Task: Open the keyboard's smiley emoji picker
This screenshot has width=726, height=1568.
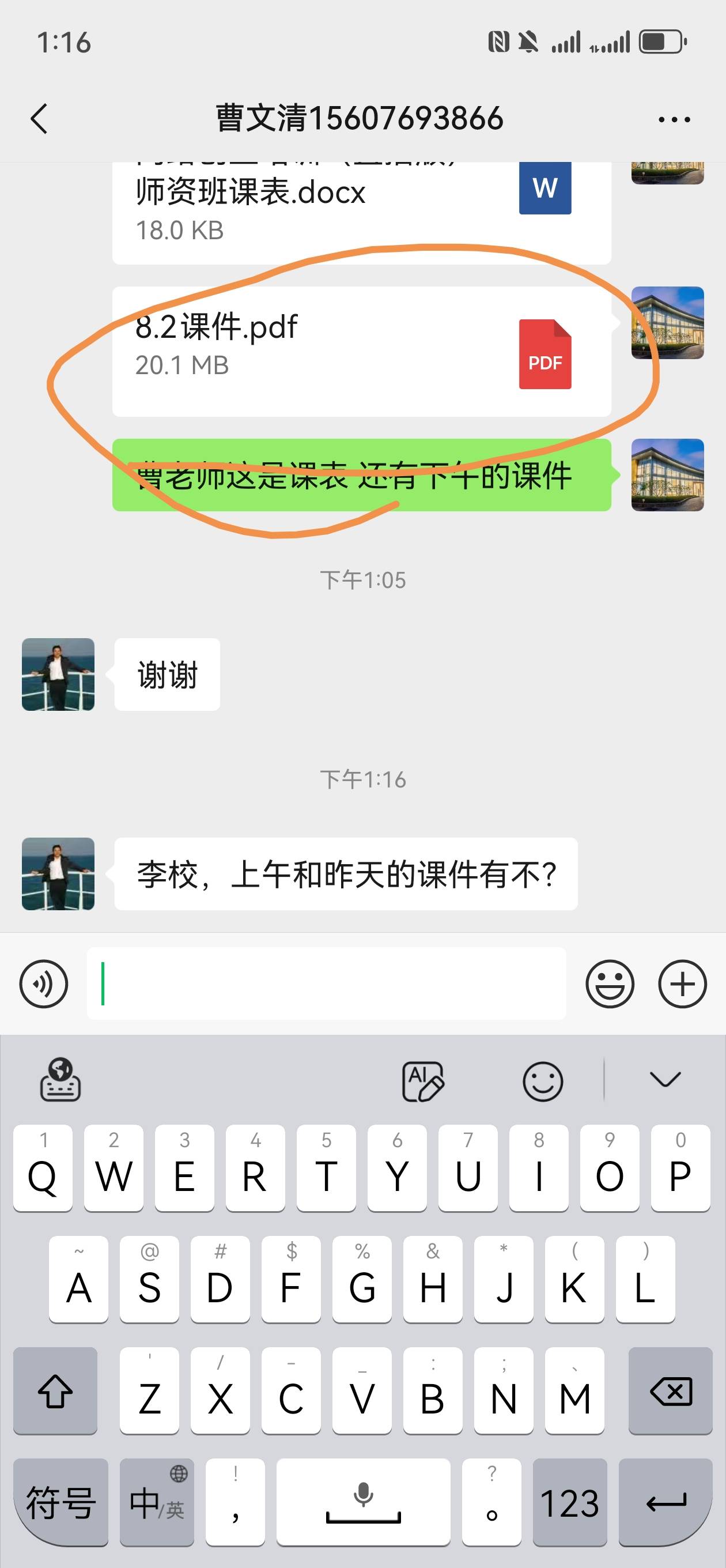Action: [x=542, y=1081]
